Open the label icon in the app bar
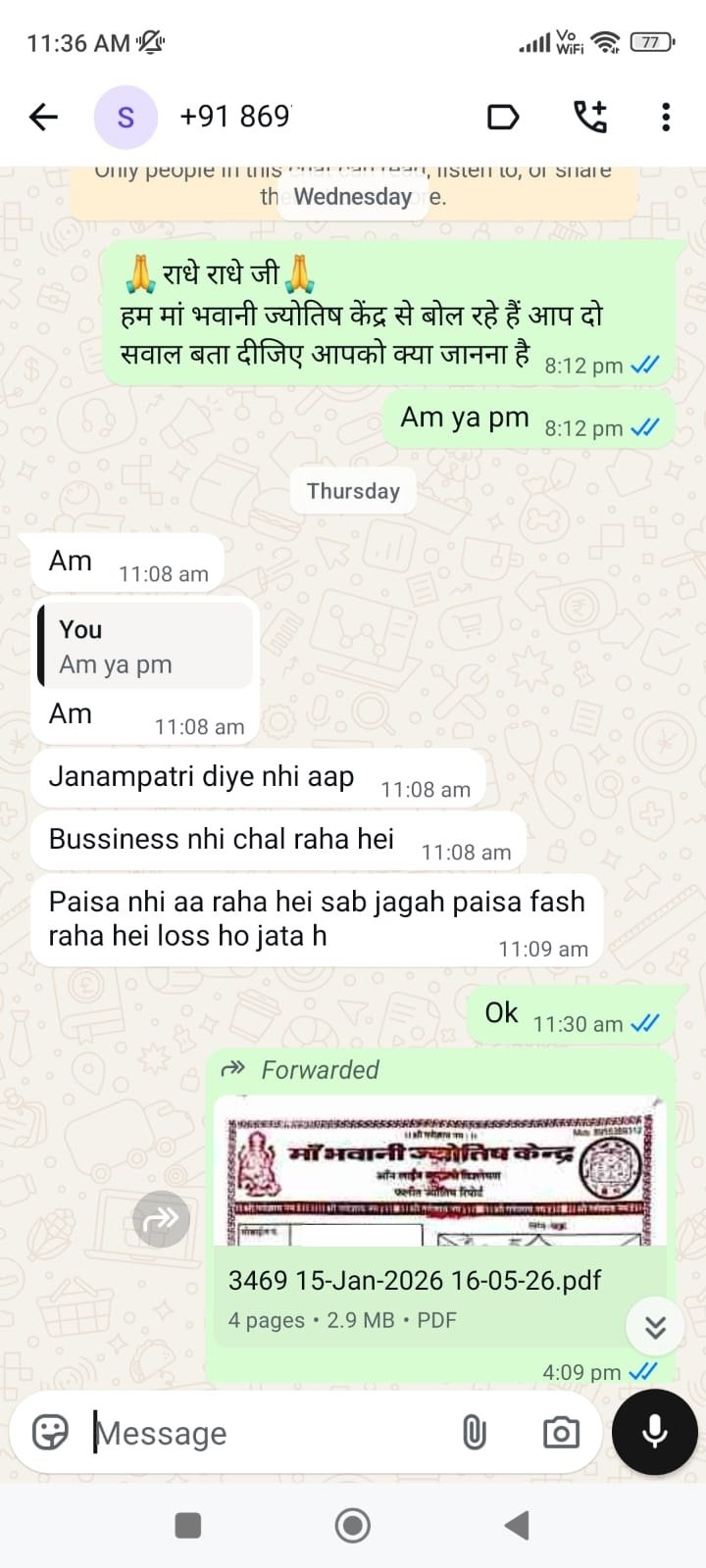This screenshot has height=1568, width=706. click(x=503, y=118)
